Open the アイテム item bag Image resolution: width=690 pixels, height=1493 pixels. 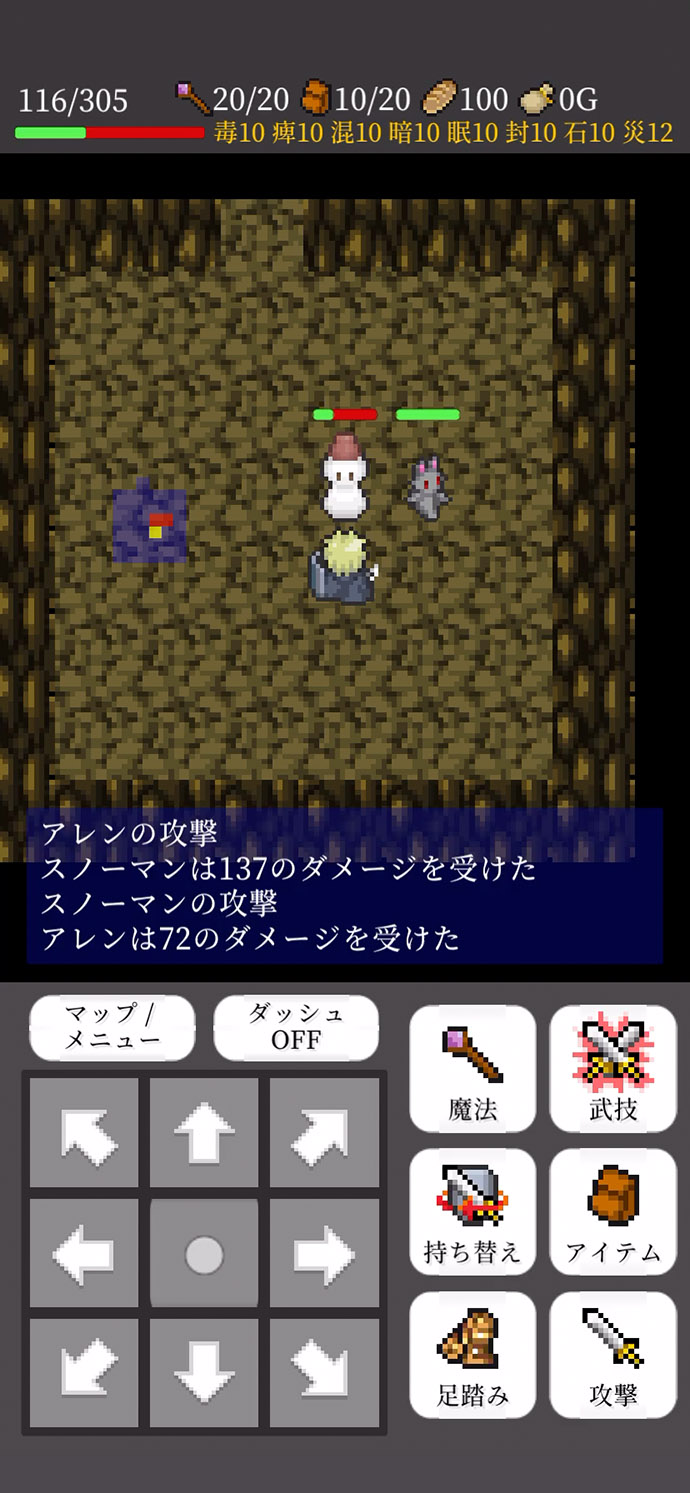pyautogui.click(x=613, y=1212)
